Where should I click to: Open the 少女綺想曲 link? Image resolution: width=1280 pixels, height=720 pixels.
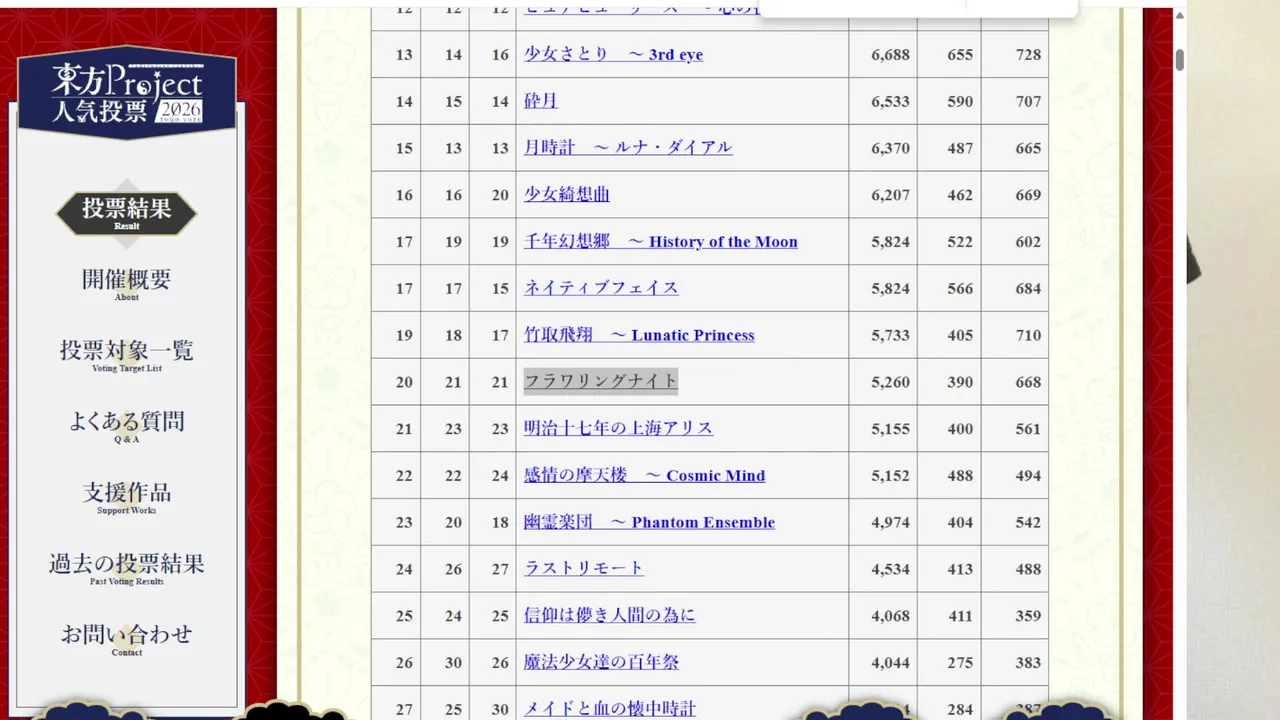pyautogui.click(x=567, y=195)
